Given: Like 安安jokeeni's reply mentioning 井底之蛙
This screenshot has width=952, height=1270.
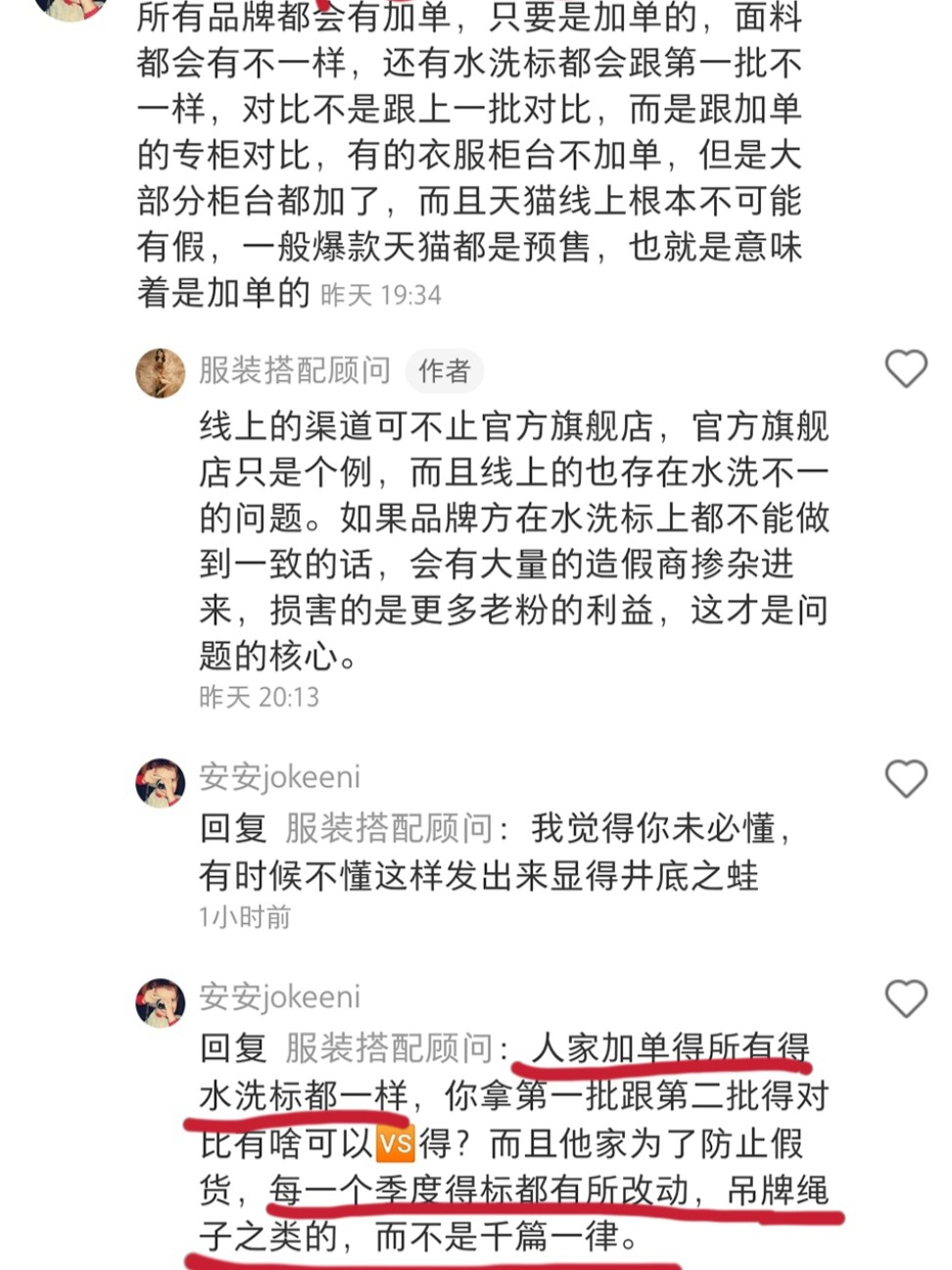Looking at the screenshot, I should 905,779.
